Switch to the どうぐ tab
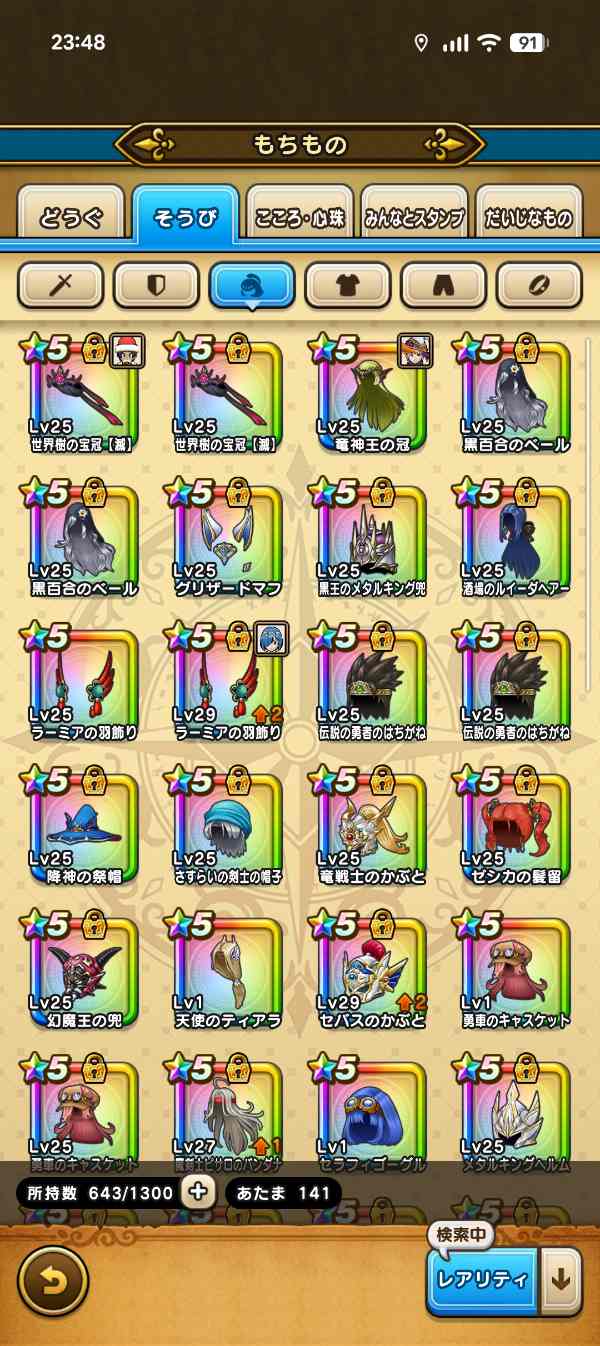The width and height of the screenshot is (600, 1346). (x=71, y=217)
